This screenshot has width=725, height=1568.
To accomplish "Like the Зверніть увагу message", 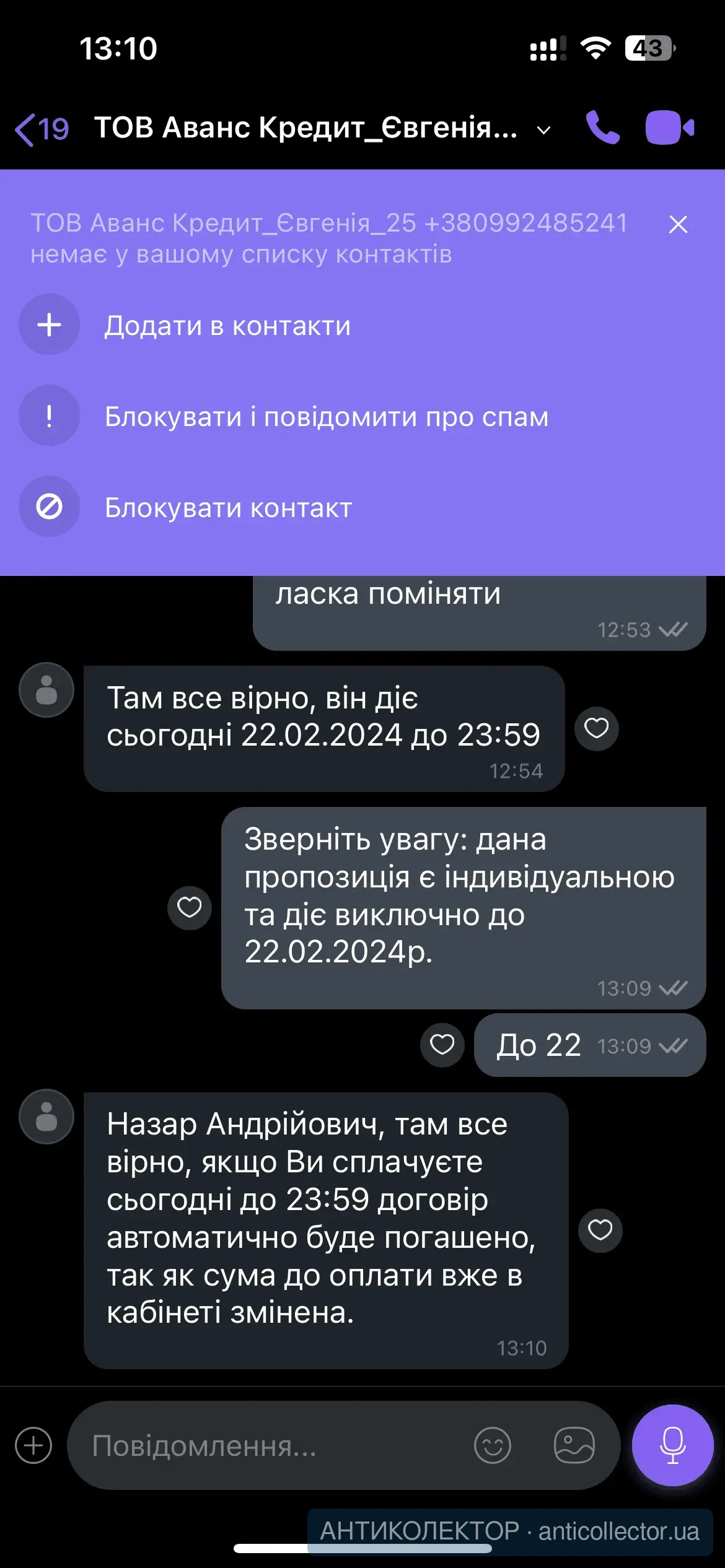I will 190,908.
